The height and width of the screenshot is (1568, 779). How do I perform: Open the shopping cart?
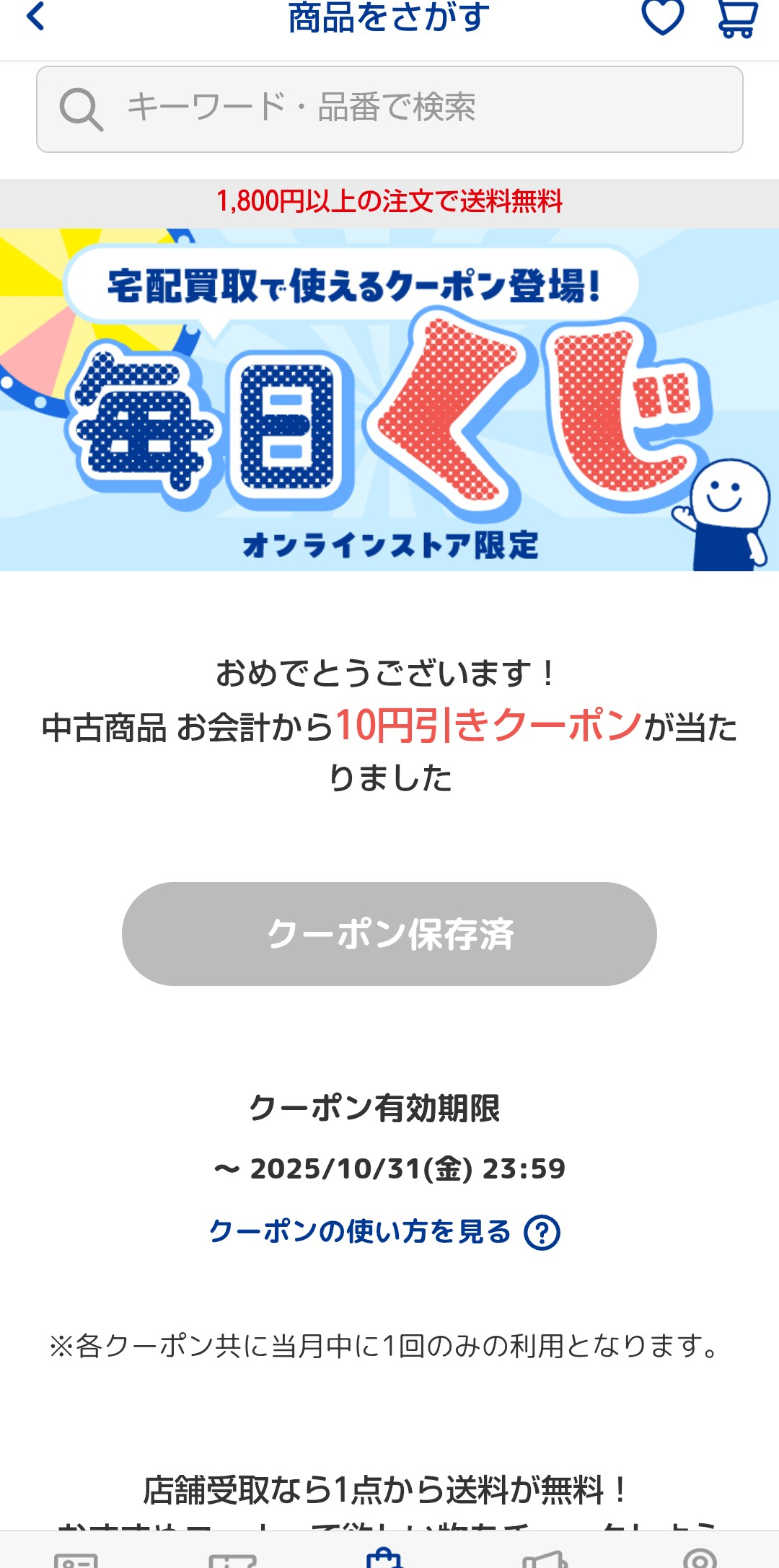pyautogui.click(x=737, y=19)
